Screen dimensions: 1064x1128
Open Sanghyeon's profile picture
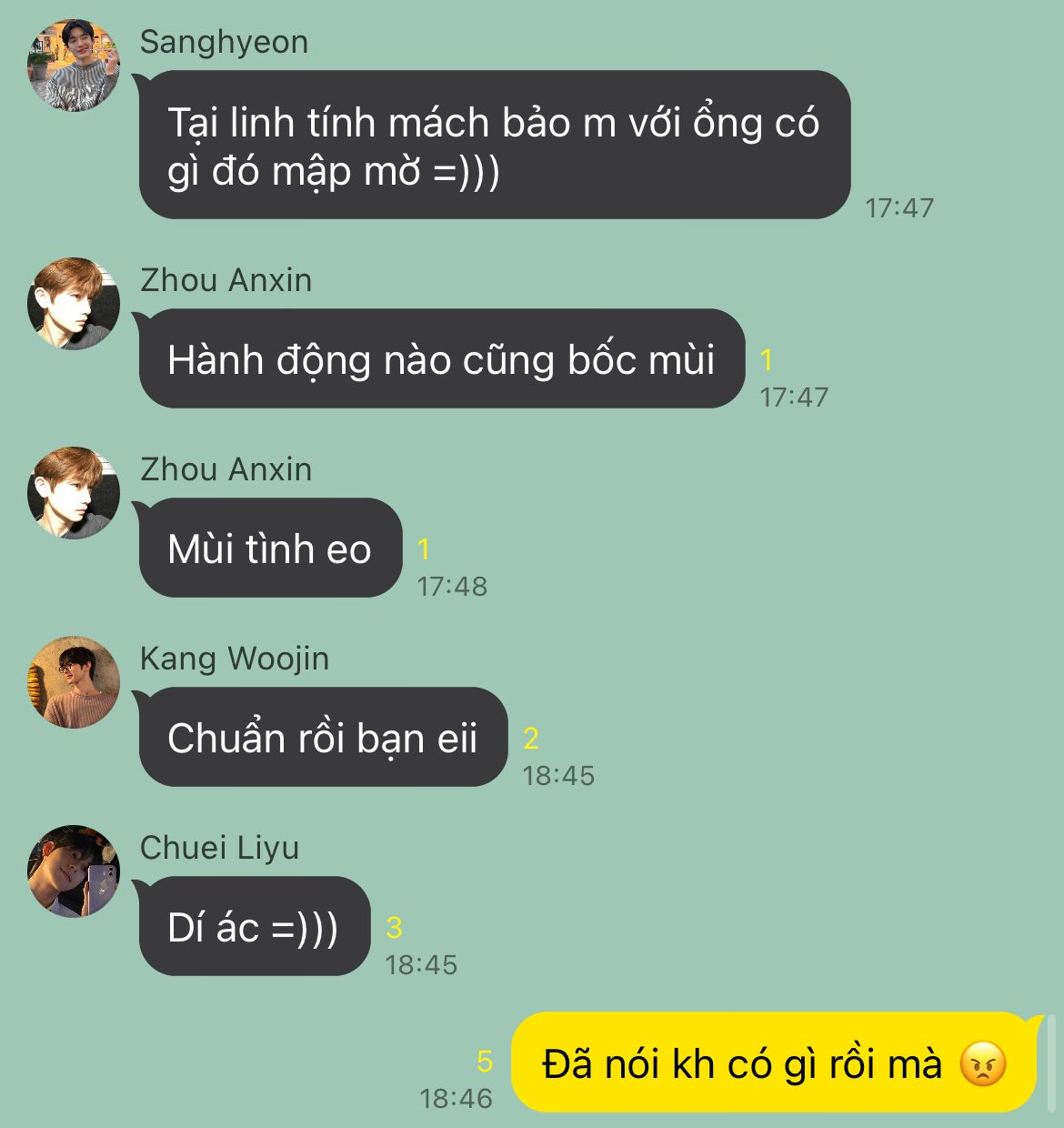coord(74,66)
